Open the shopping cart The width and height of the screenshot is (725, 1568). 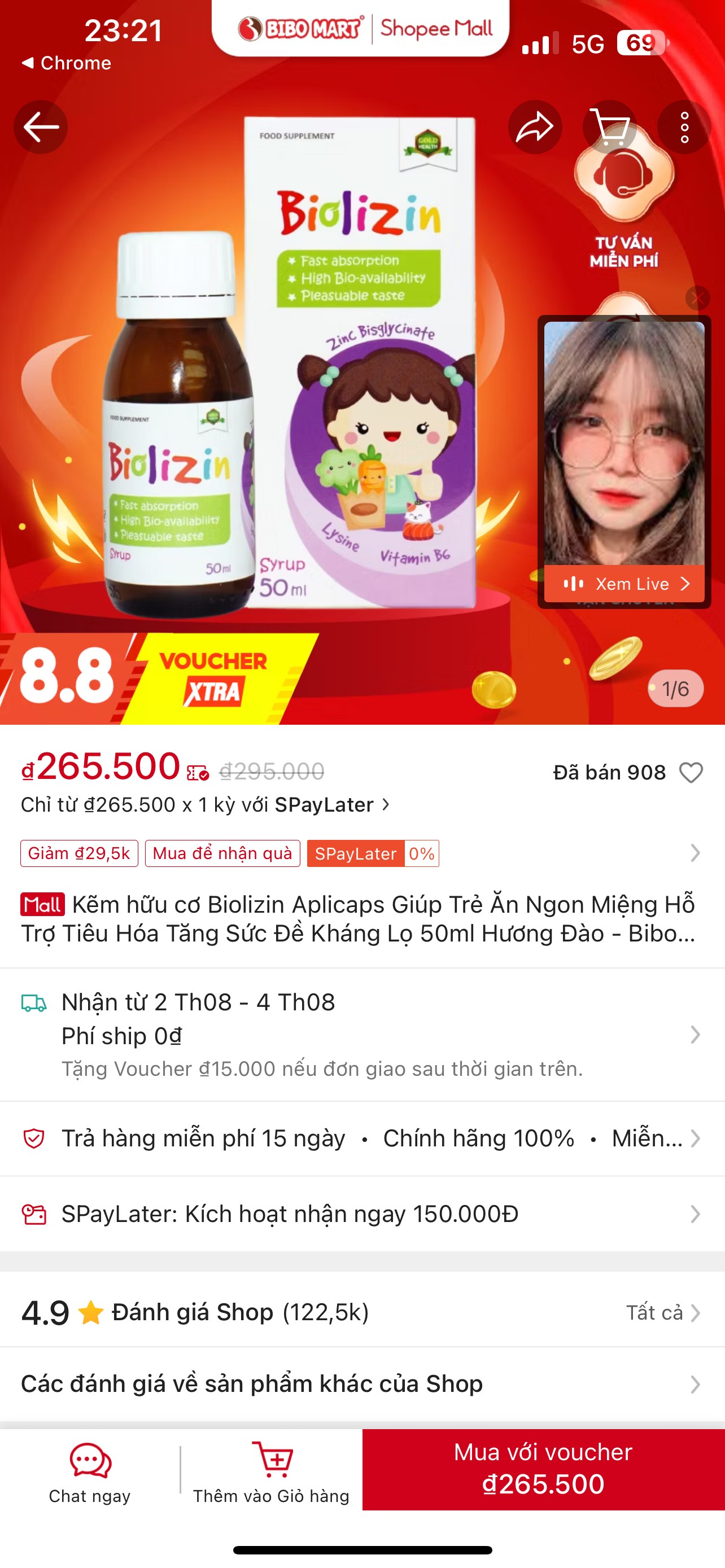coord(609,127)
